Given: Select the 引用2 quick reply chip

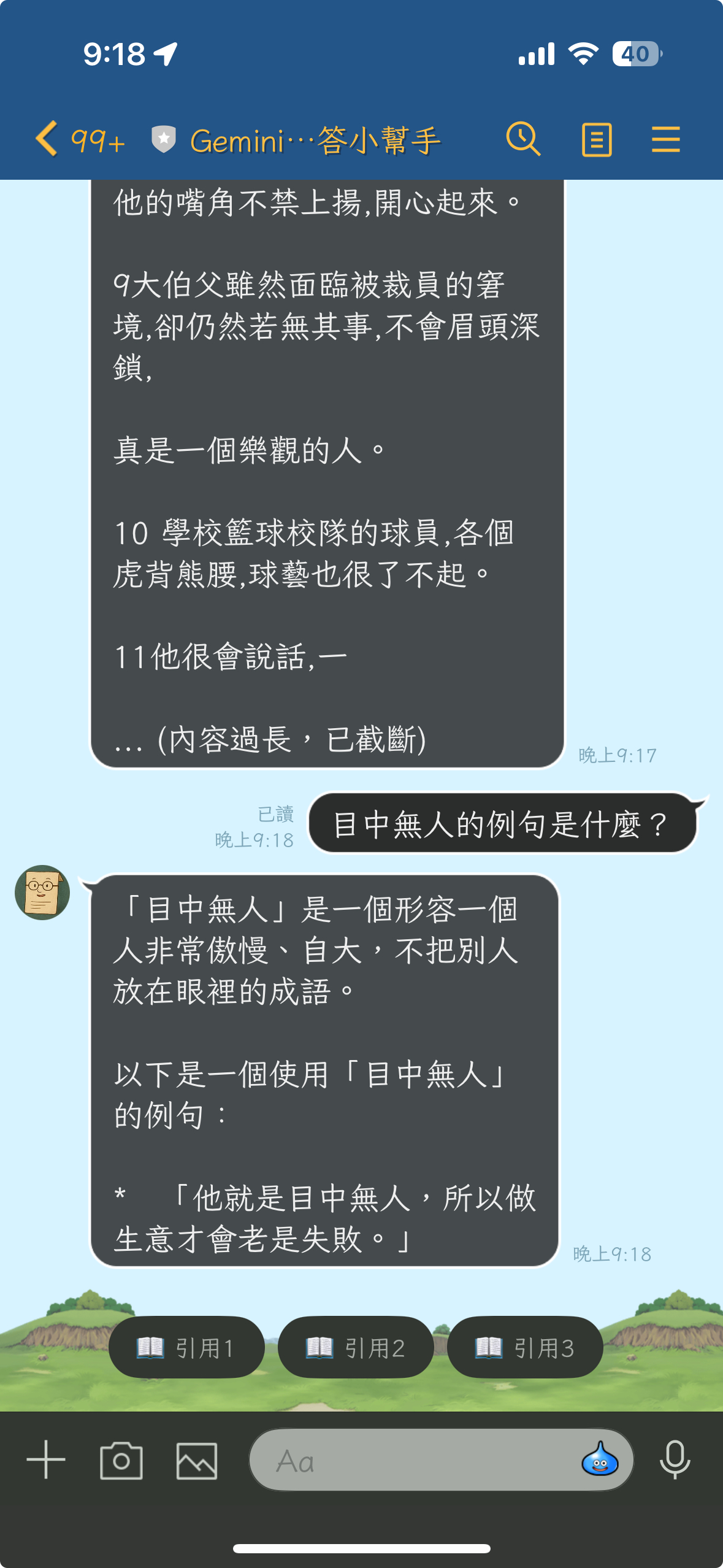Looking at the screenshot, I should 356,1348.
